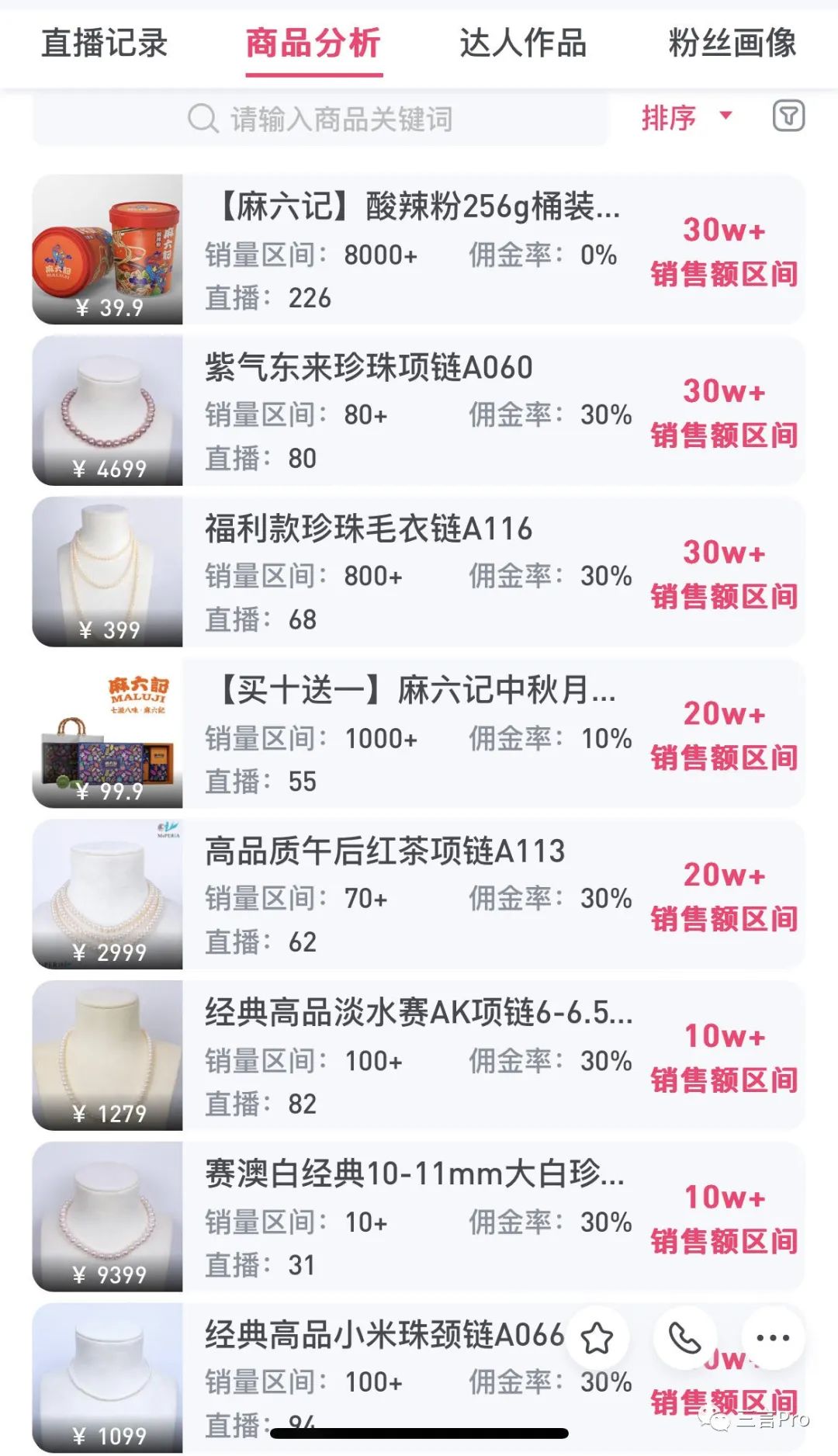This screenshot has height=1456, width=838.
Task: Open the filter icon beside 排序
Action: coord(788,116)
